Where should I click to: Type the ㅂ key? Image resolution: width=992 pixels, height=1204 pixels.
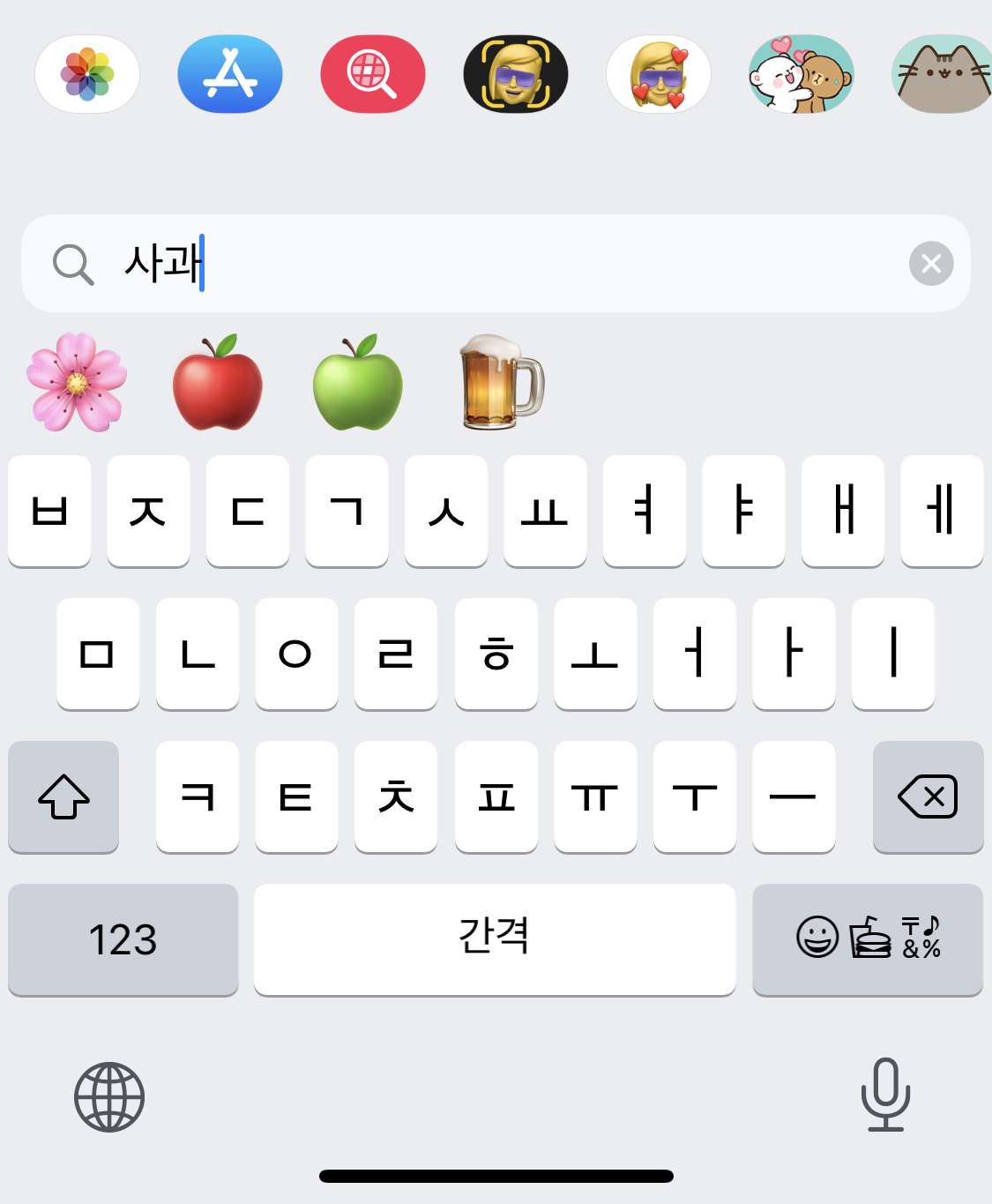tap(49, 511)
